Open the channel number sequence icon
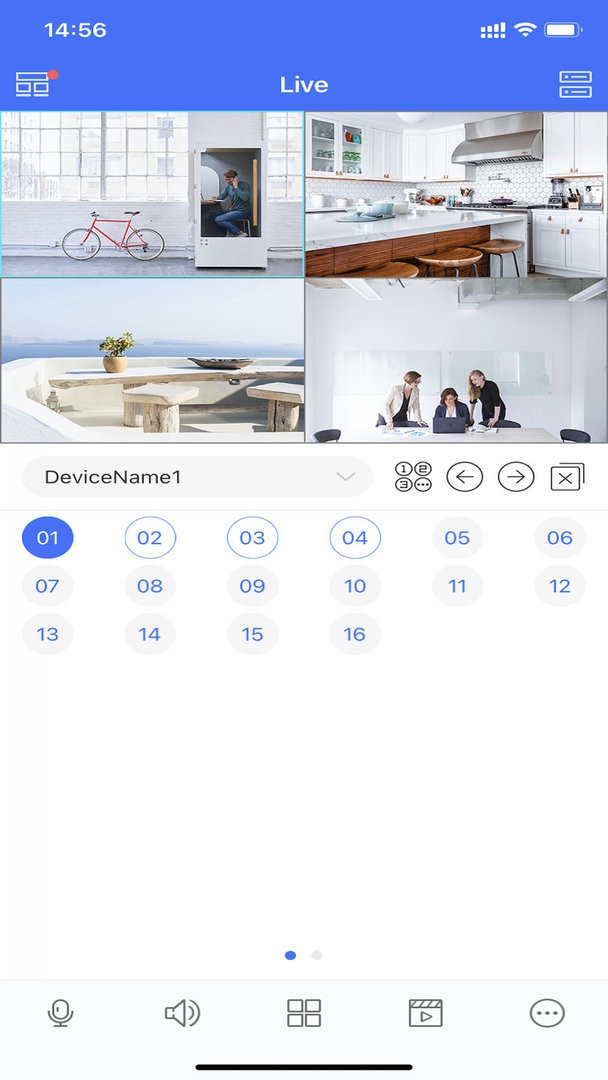 tap(413, 477)
